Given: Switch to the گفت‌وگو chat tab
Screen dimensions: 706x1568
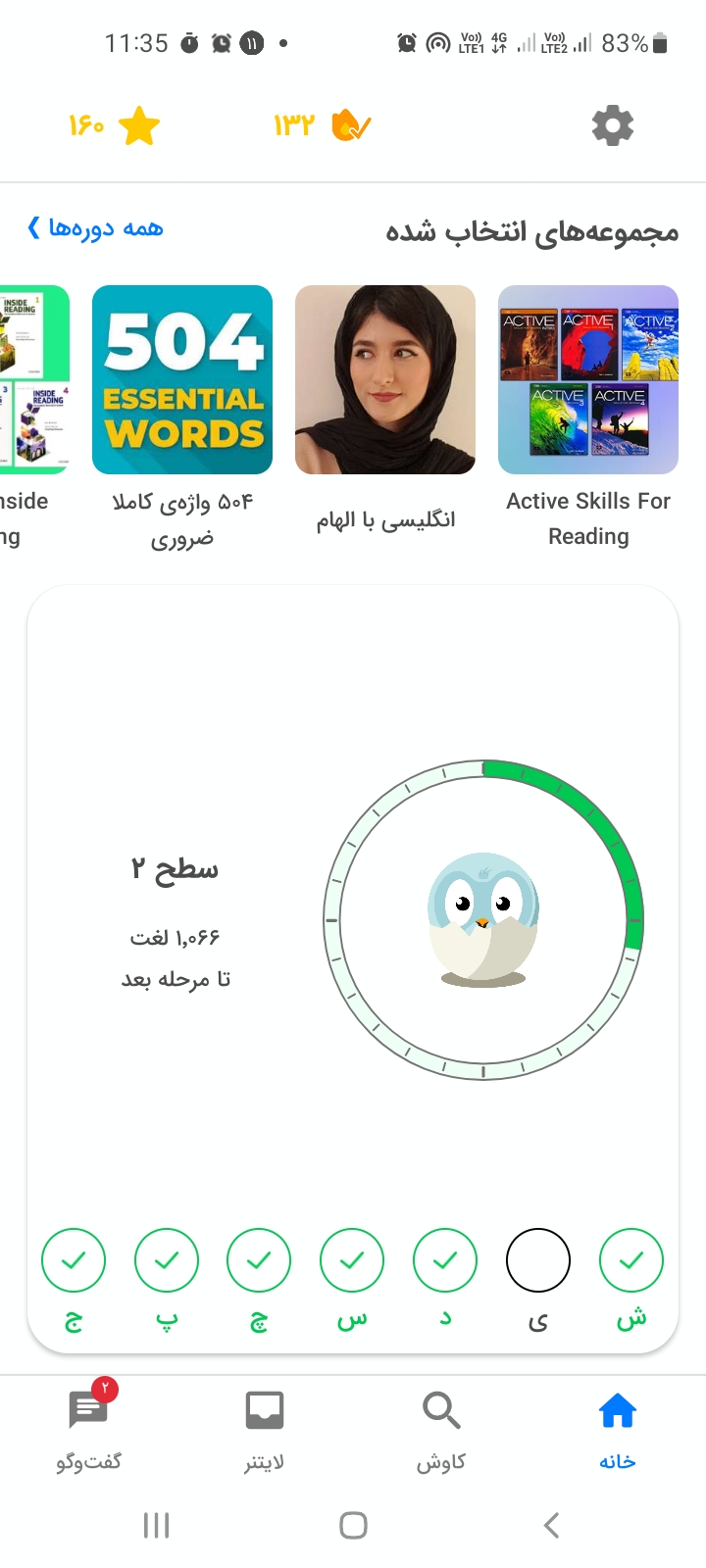Looking at the screenshot, I should tap(88, 1432).
